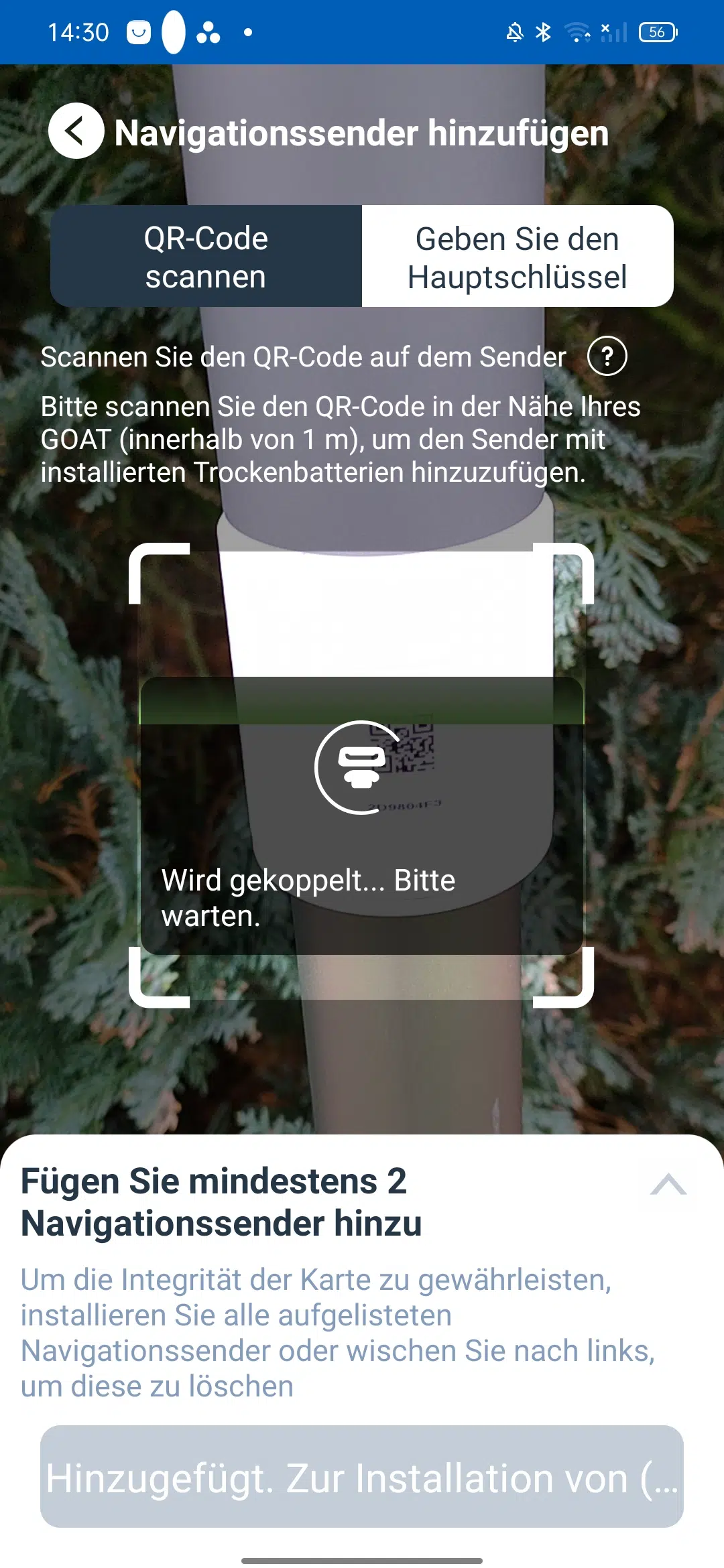This screenshot has height=1568, width=724.
Task: Expand the bottom panel with the chevron
Action: (x=668, y=1184)
